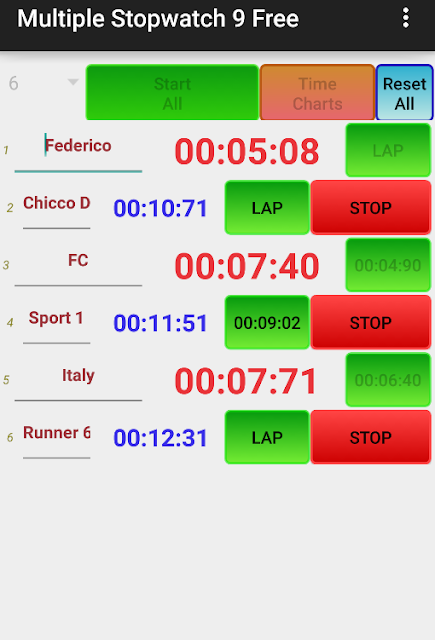
Task: Open the three-dot overflow menu
Action: tap(405, 18)
